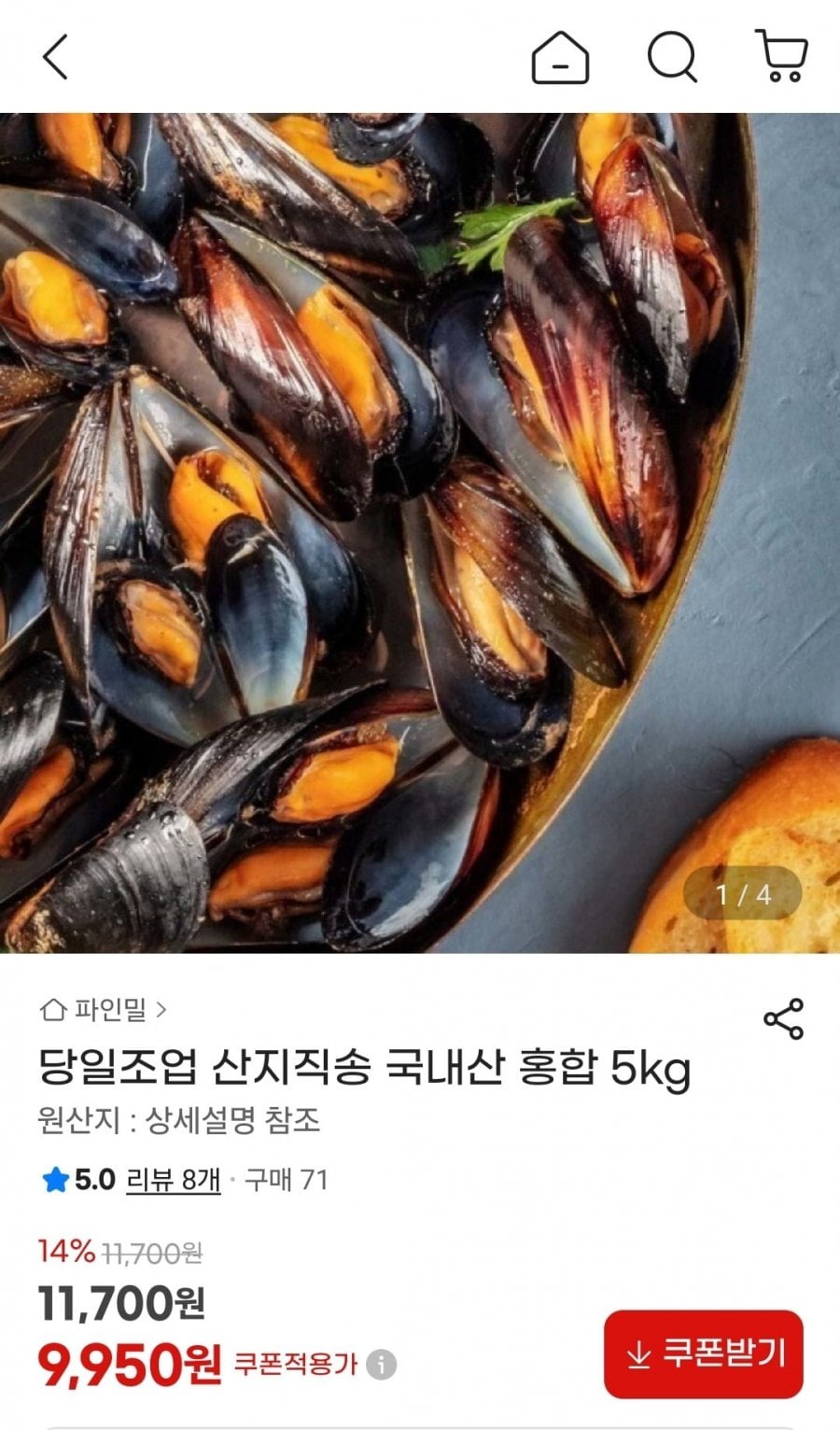Share this product using the share icon
The image size is (840, 1430).
(x=784, y=1019)
